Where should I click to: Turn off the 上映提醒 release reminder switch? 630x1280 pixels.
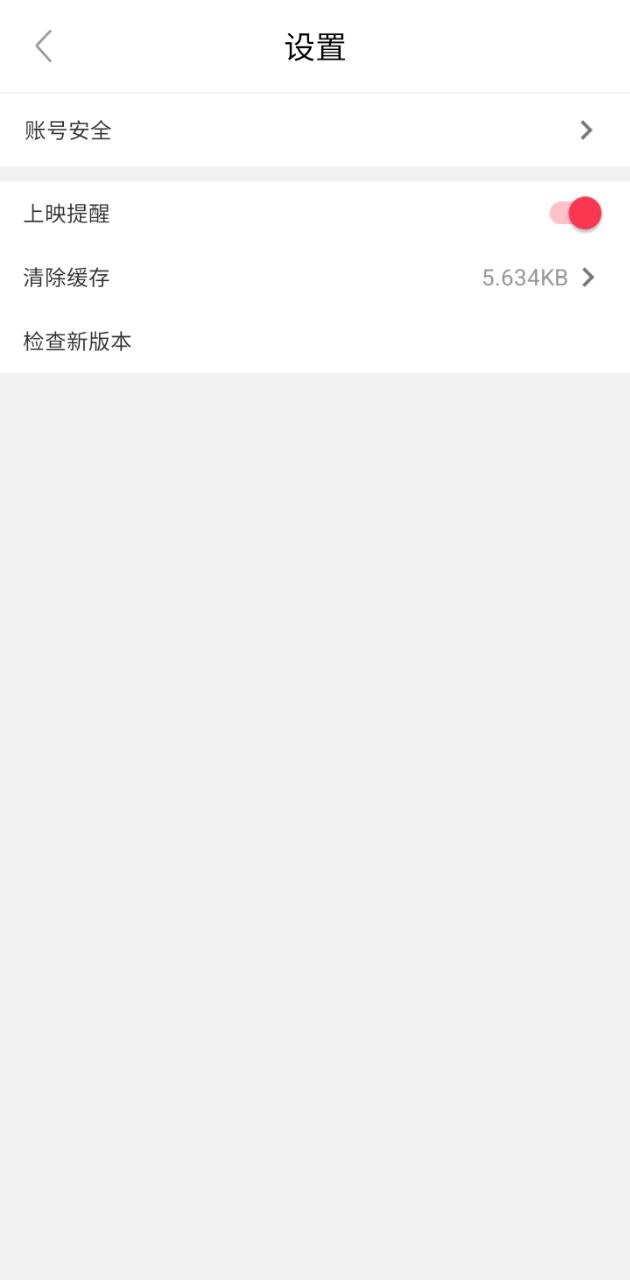575,213
